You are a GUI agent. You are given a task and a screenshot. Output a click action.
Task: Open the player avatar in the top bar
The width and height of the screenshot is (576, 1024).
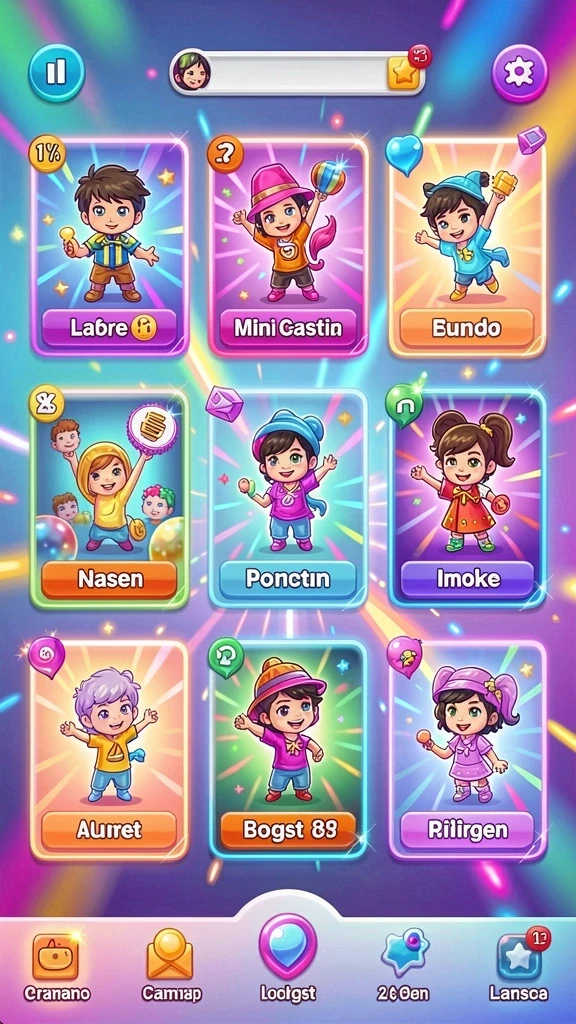(x=192, y=71)
